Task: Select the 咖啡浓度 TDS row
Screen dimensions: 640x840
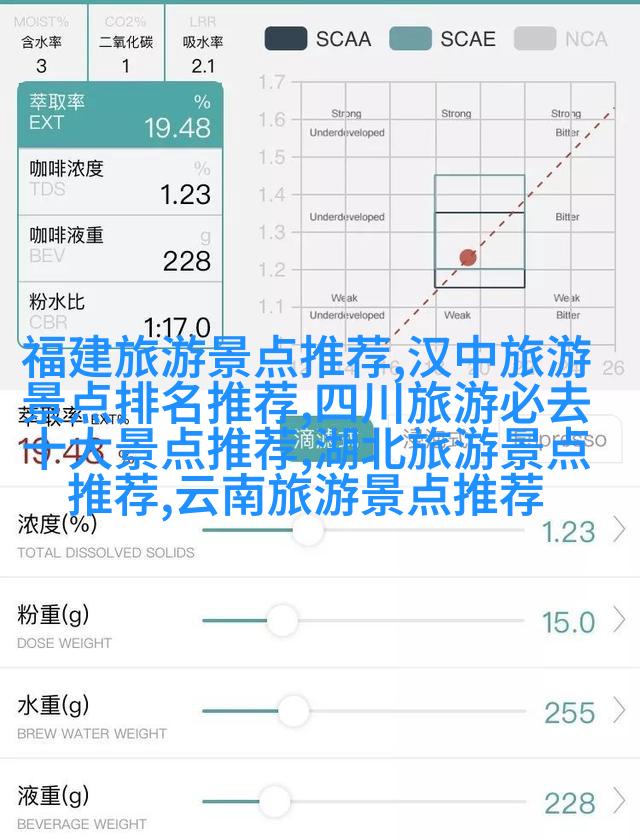Action: pyautogui.click(x=120, y=180)
